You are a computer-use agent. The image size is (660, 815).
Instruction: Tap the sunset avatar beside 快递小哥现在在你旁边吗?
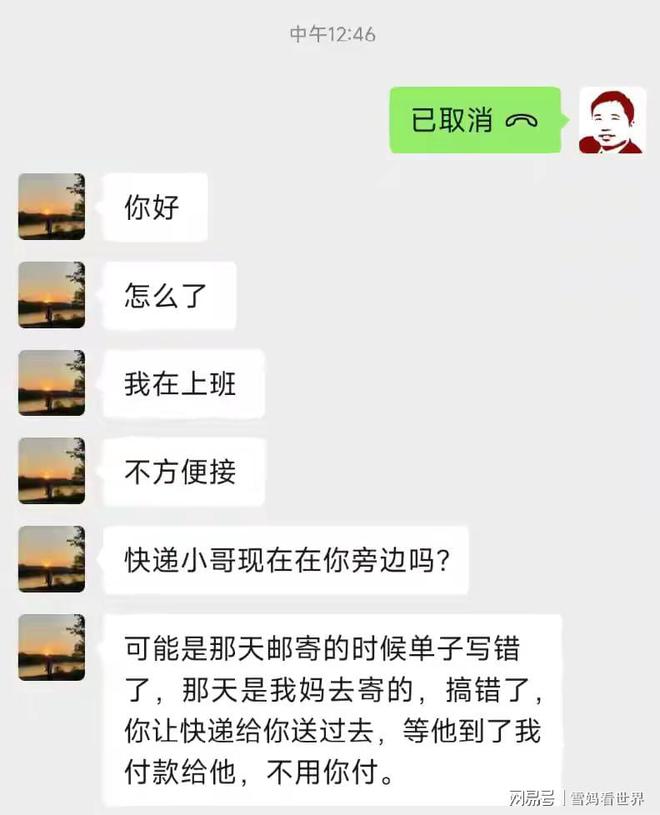tap(51, 559)
